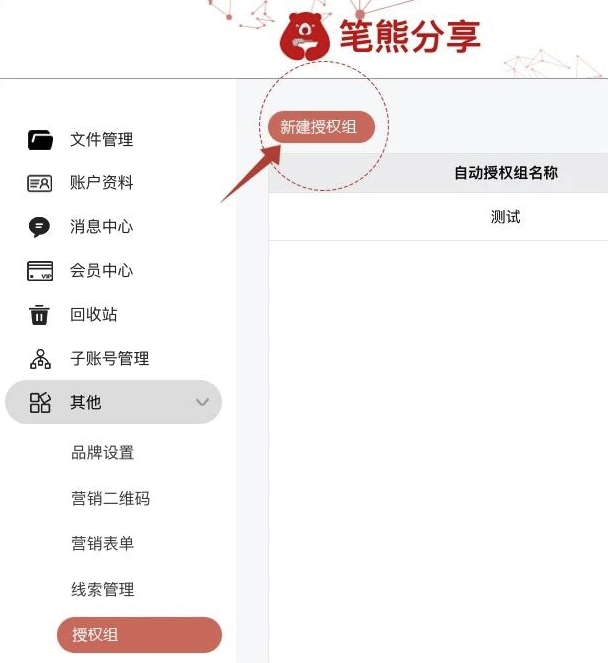This screenshot has width=608, height=663.
Task: Go to 线索管理
Action: tap(102, 590)
